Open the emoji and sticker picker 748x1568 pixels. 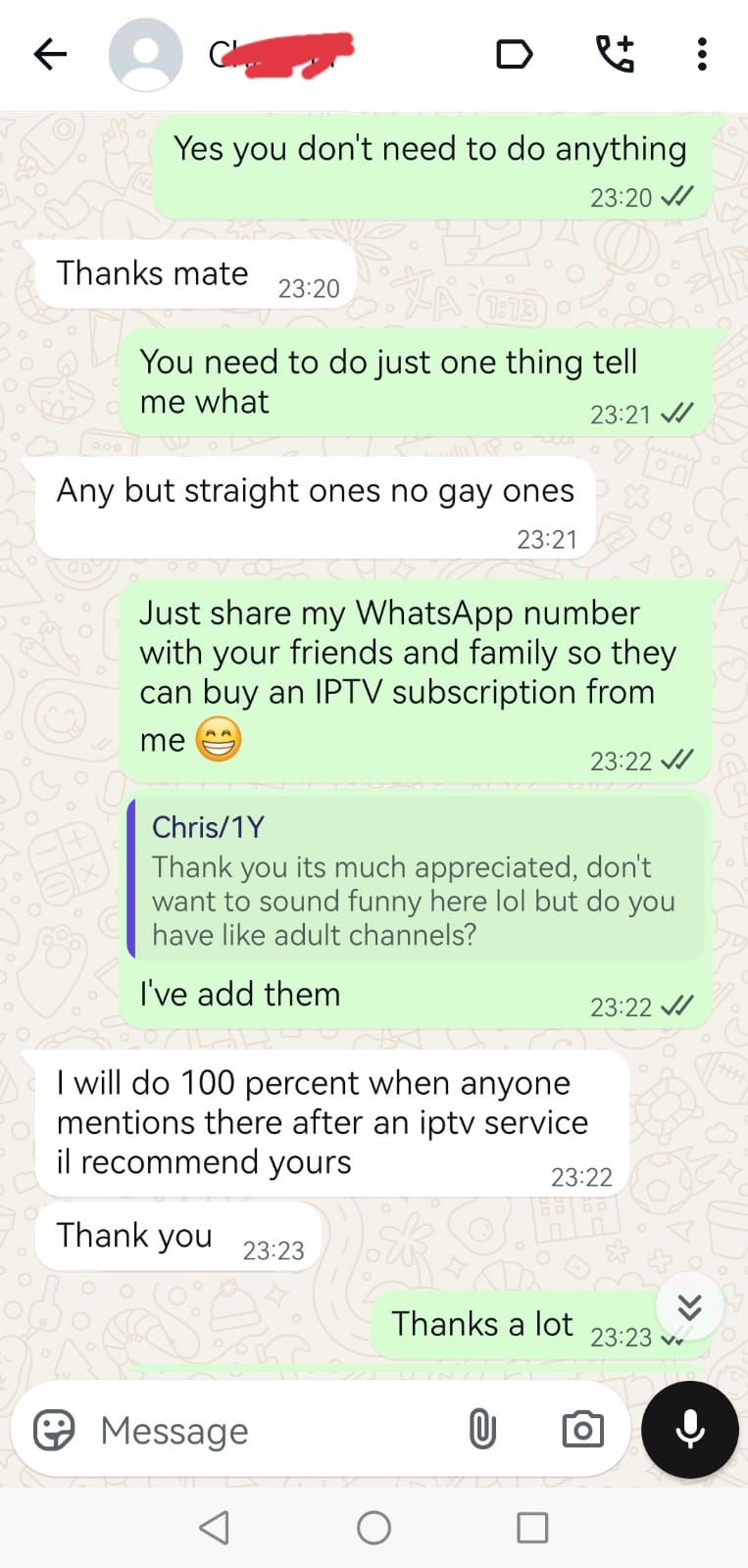[x=54, y=1430]
